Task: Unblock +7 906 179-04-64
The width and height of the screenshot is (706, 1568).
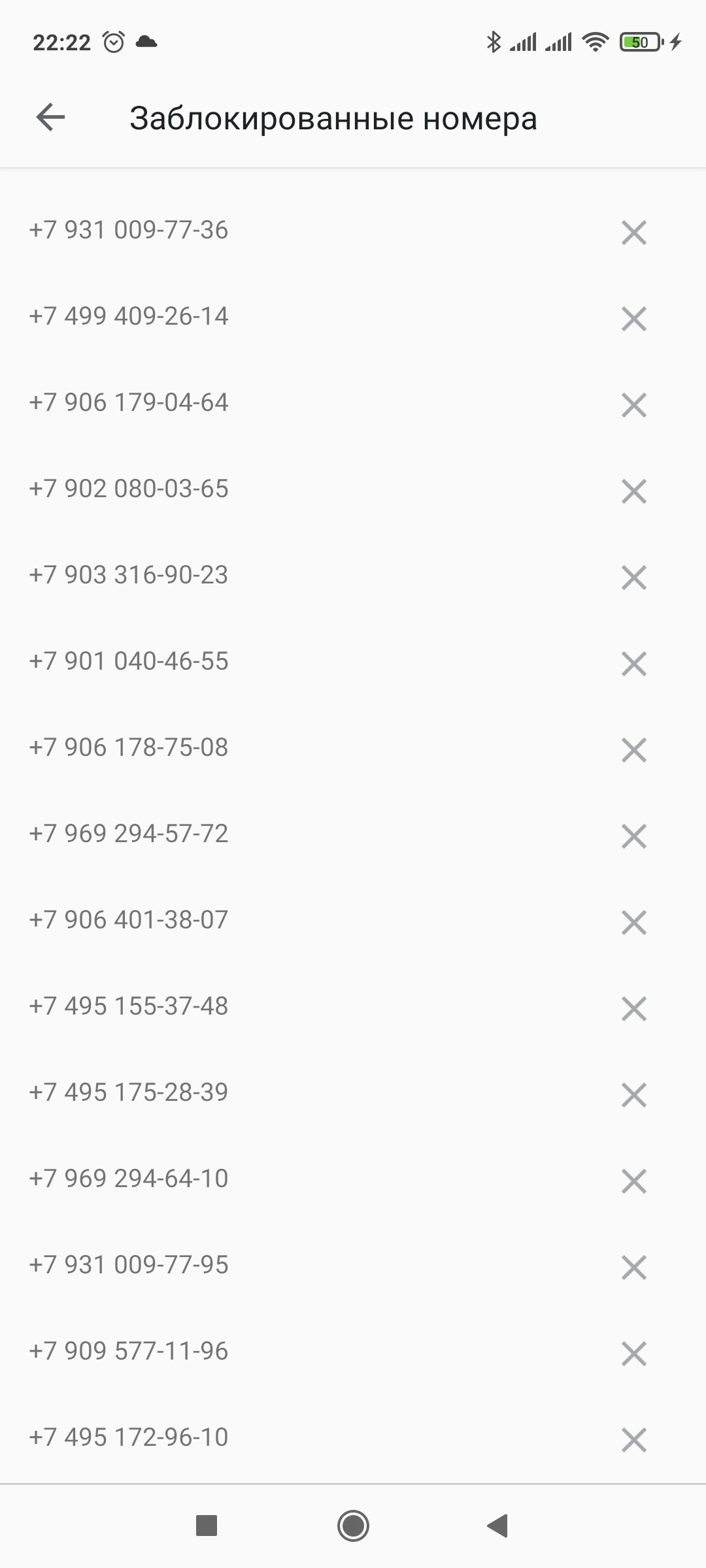Action: [633, 405]
